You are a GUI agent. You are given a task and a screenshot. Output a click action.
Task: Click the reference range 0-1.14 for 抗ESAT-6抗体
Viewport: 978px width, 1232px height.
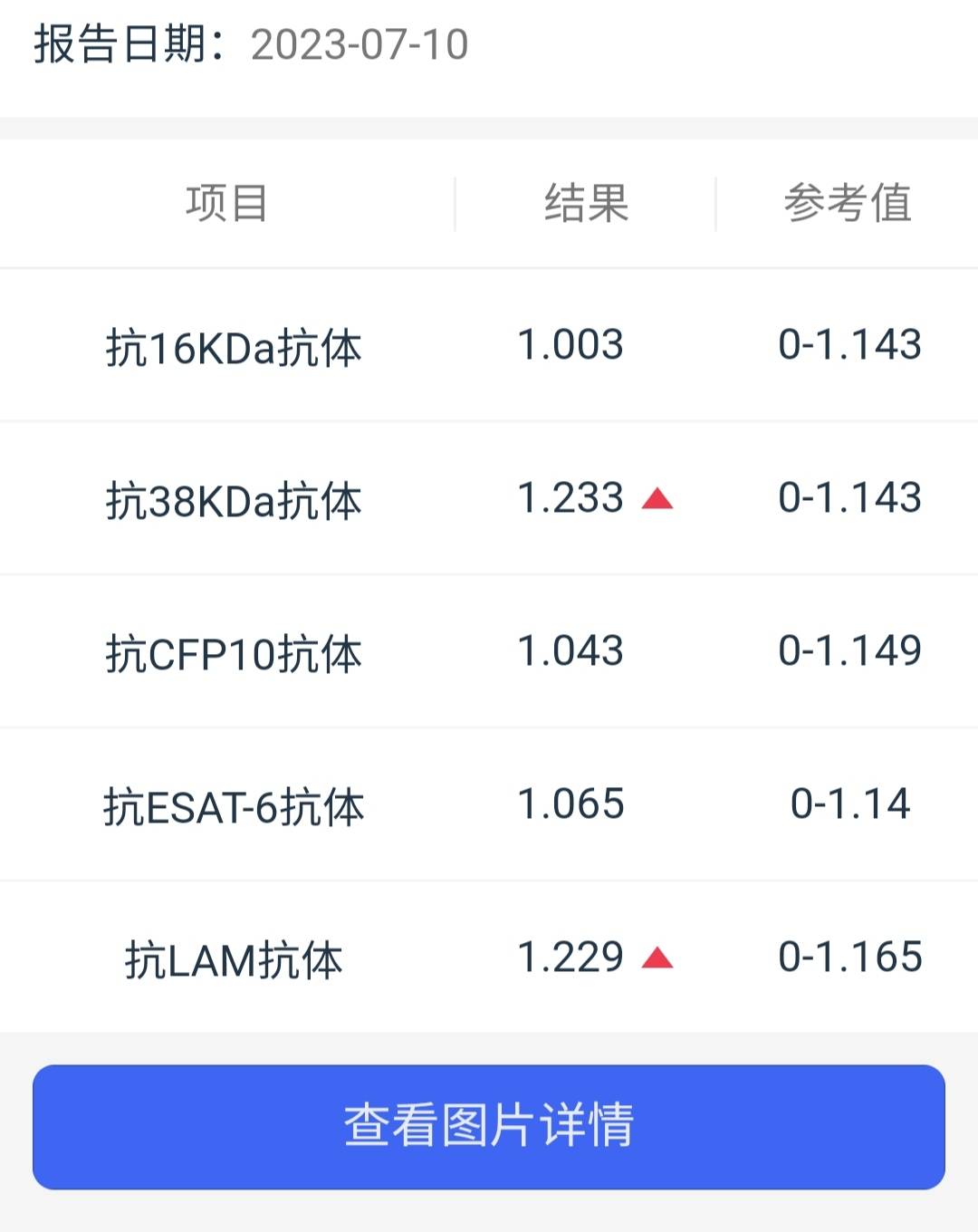click(x=851, y=804)
